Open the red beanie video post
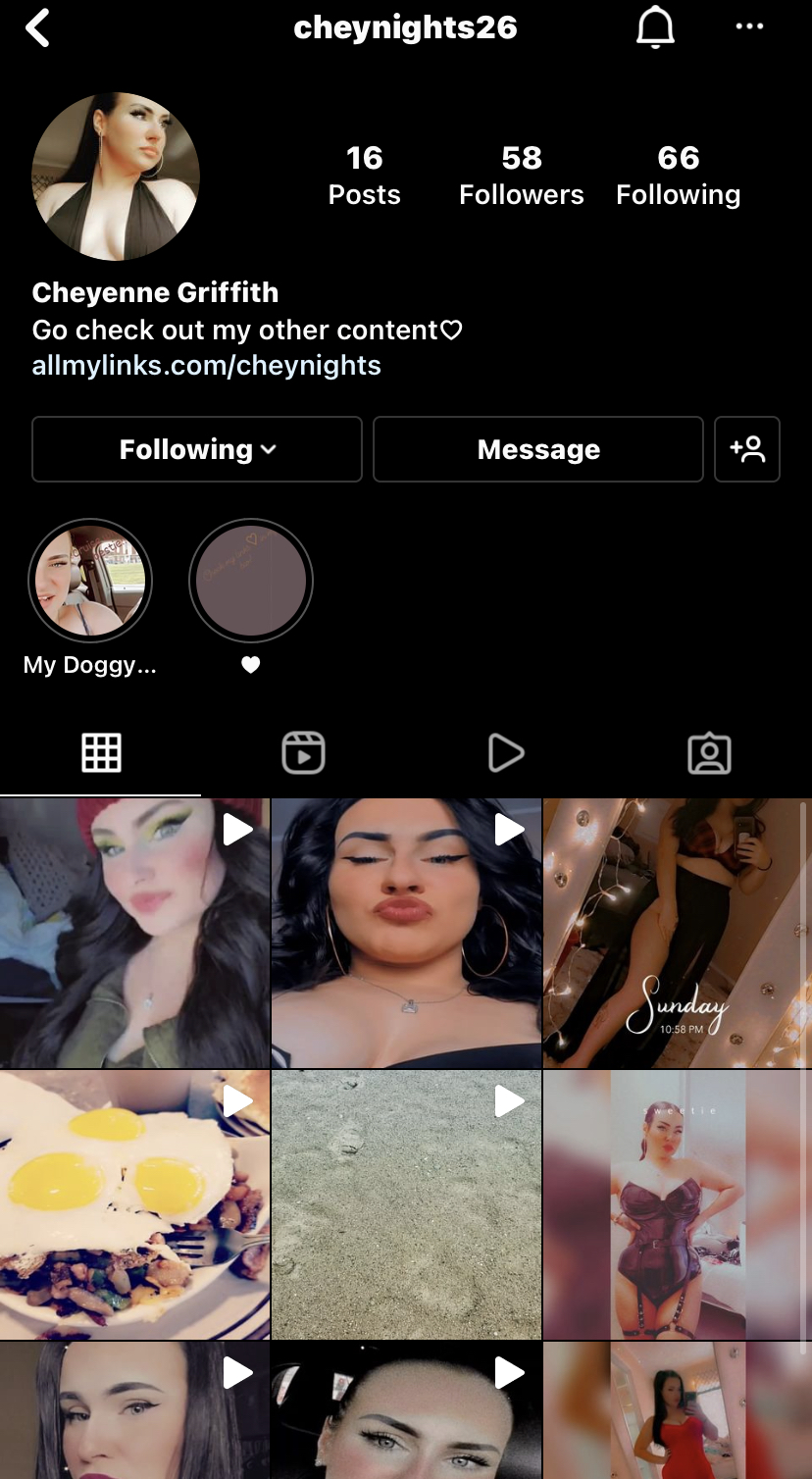The image size is (812, 1479). [x=134, y=933]
